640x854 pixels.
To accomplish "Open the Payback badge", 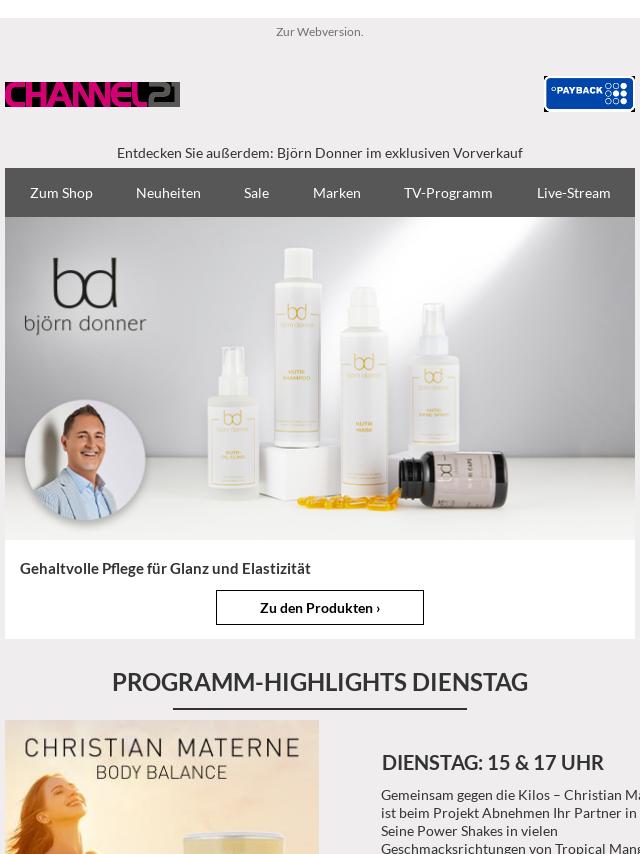I will [589, 94].
